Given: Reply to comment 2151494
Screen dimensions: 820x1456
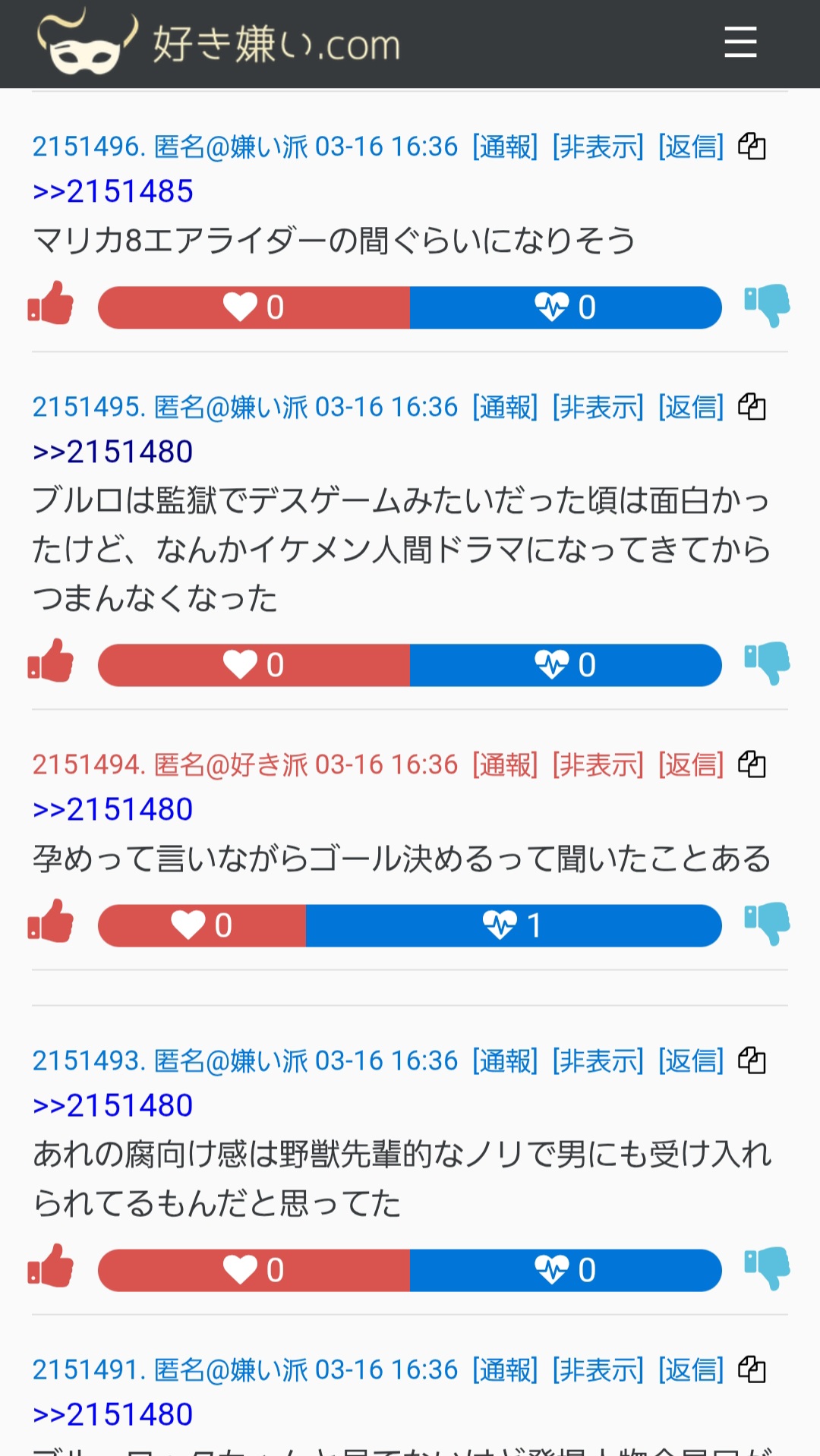Looking at the screenshot, I should point(691,764).
